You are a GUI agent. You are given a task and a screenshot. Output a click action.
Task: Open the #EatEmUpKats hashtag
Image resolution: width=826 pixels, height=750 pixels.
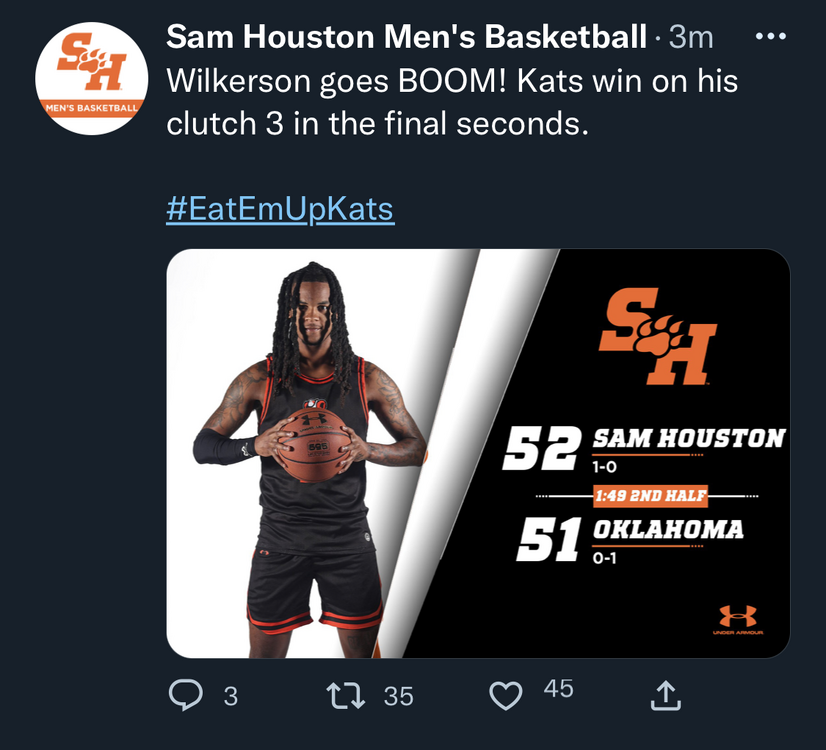coord(279,210)
